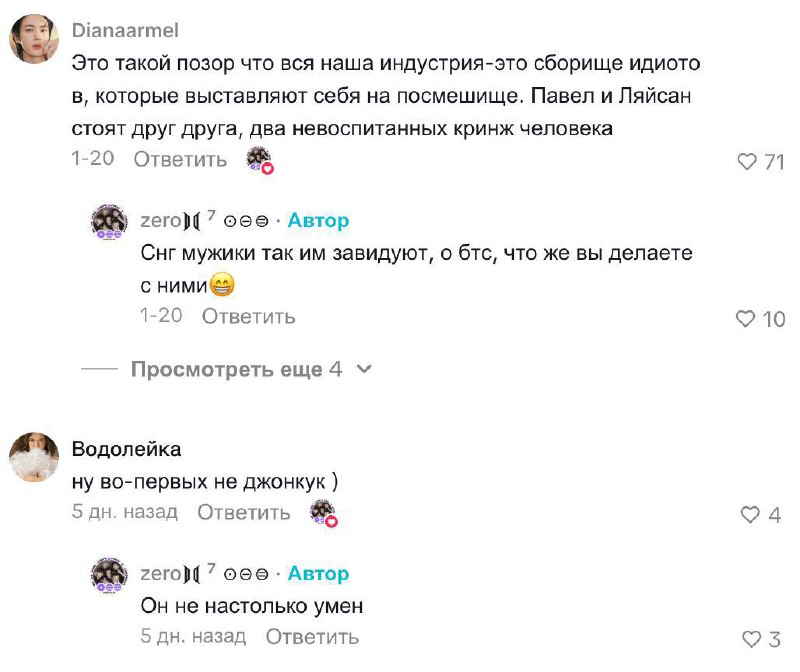Image resolution: width=800 pixels, height=672 pixels.
Task: Like zero's reply Он не настолько умен
Action: 752,639
